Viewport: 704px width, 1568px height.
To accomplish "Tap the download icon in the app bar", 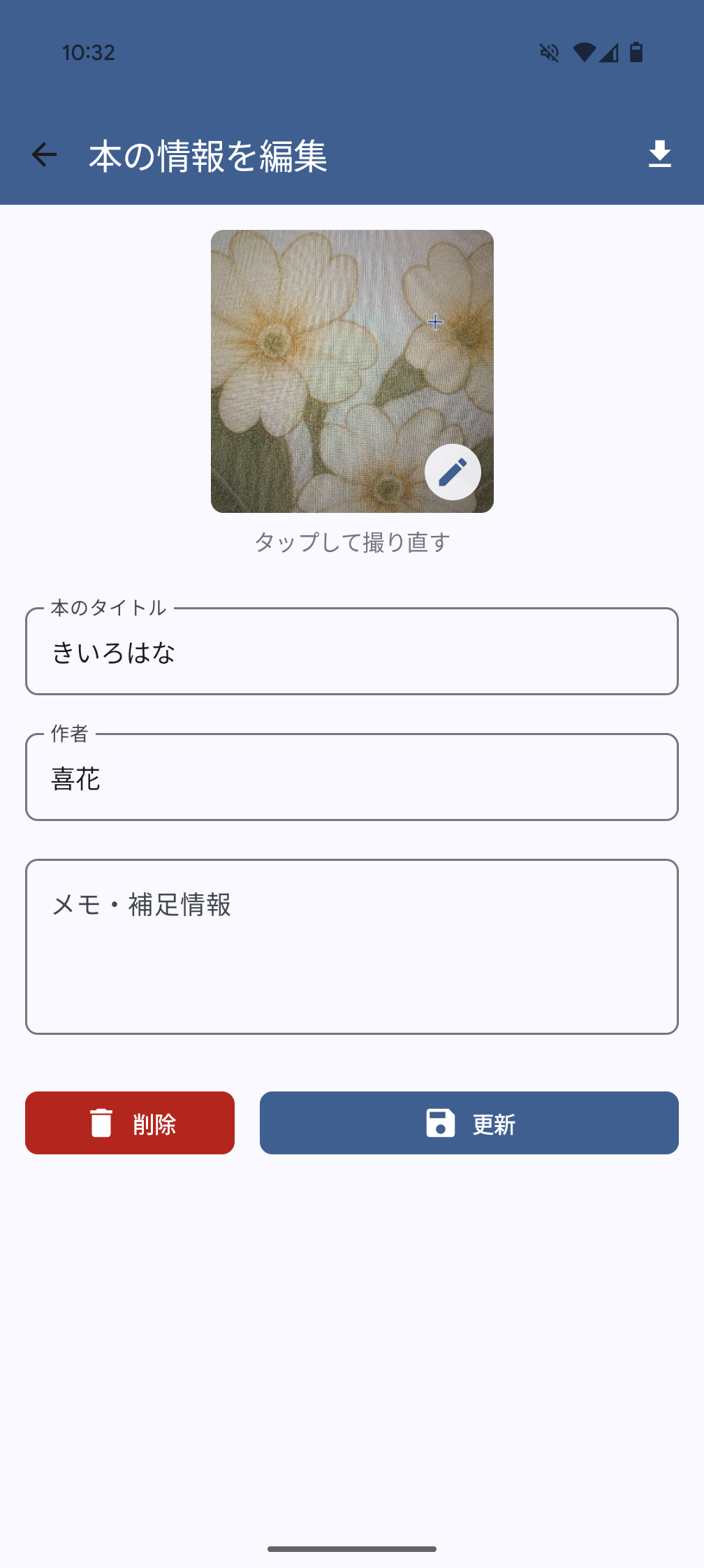I will 659,154.
